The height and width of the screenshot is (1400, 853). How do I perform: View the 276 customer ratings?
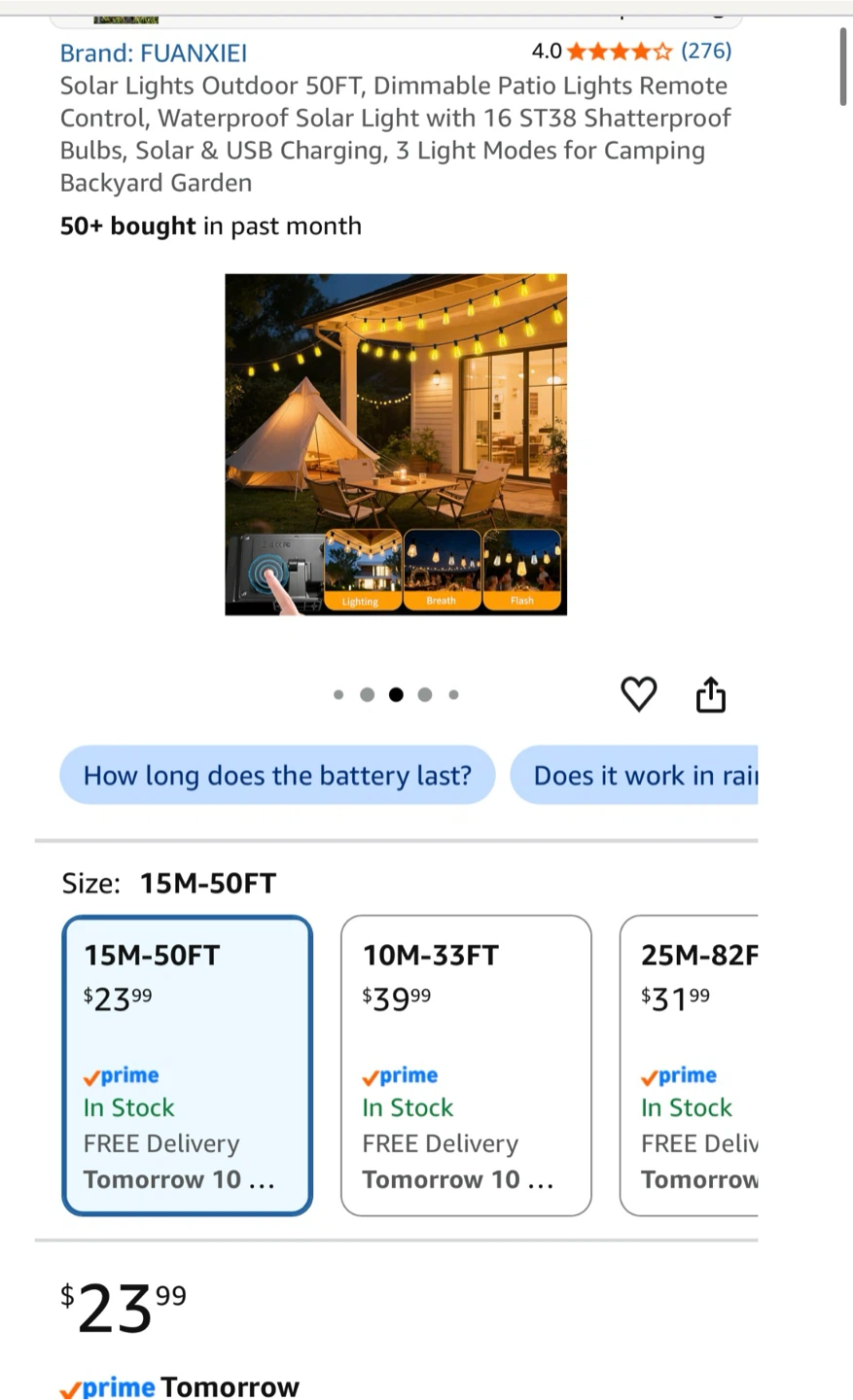pos(705,51)
